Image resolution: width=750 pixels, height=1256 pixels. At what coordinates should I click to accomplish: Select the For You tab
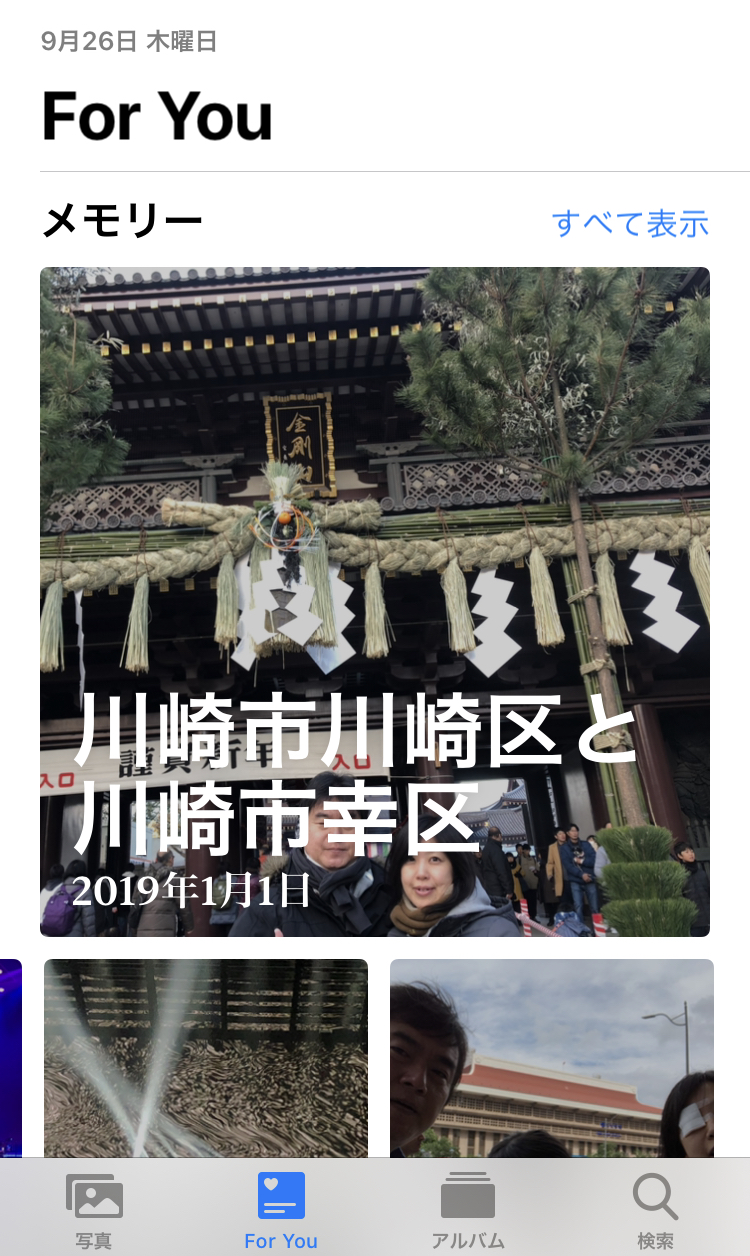281,1210
